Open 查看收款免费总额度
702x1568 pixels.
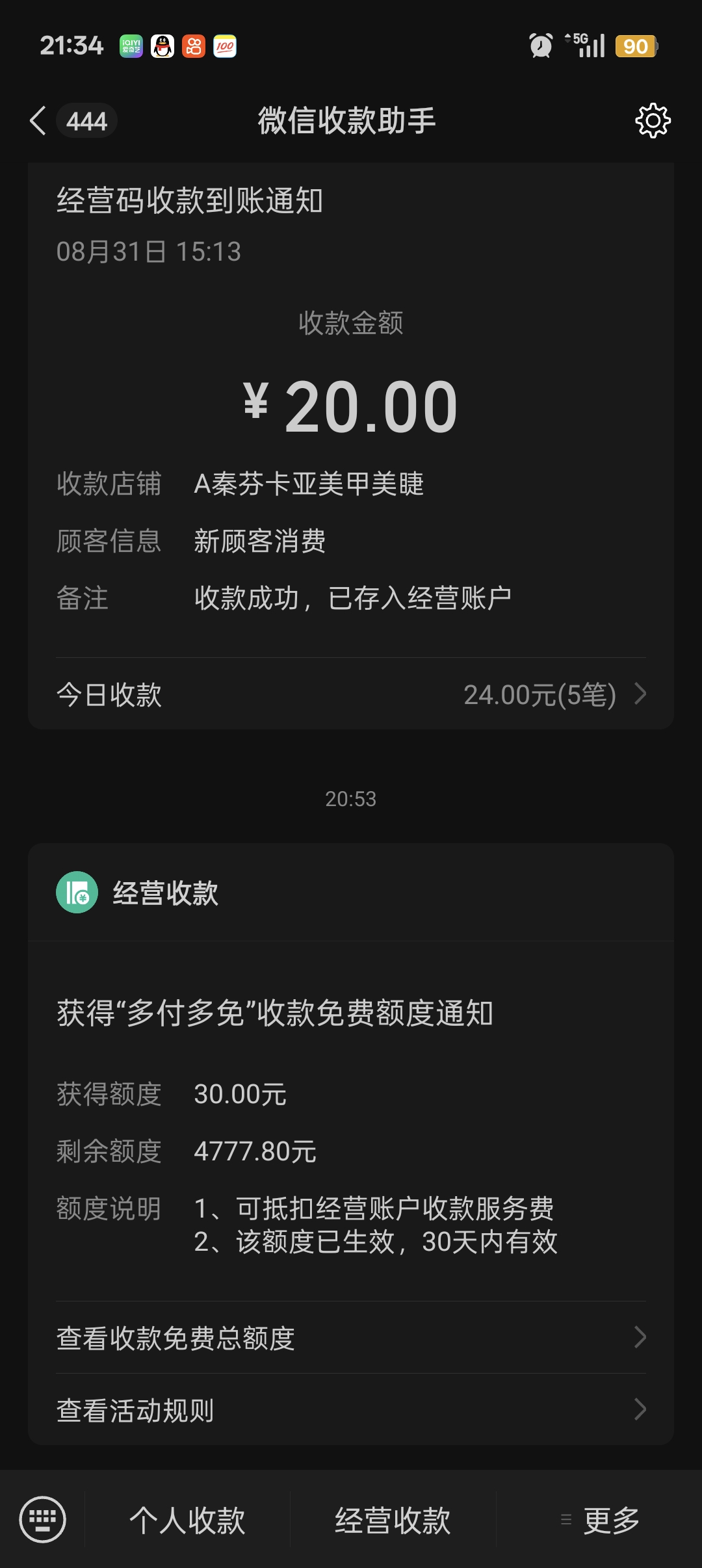(x=351, y=1338)
